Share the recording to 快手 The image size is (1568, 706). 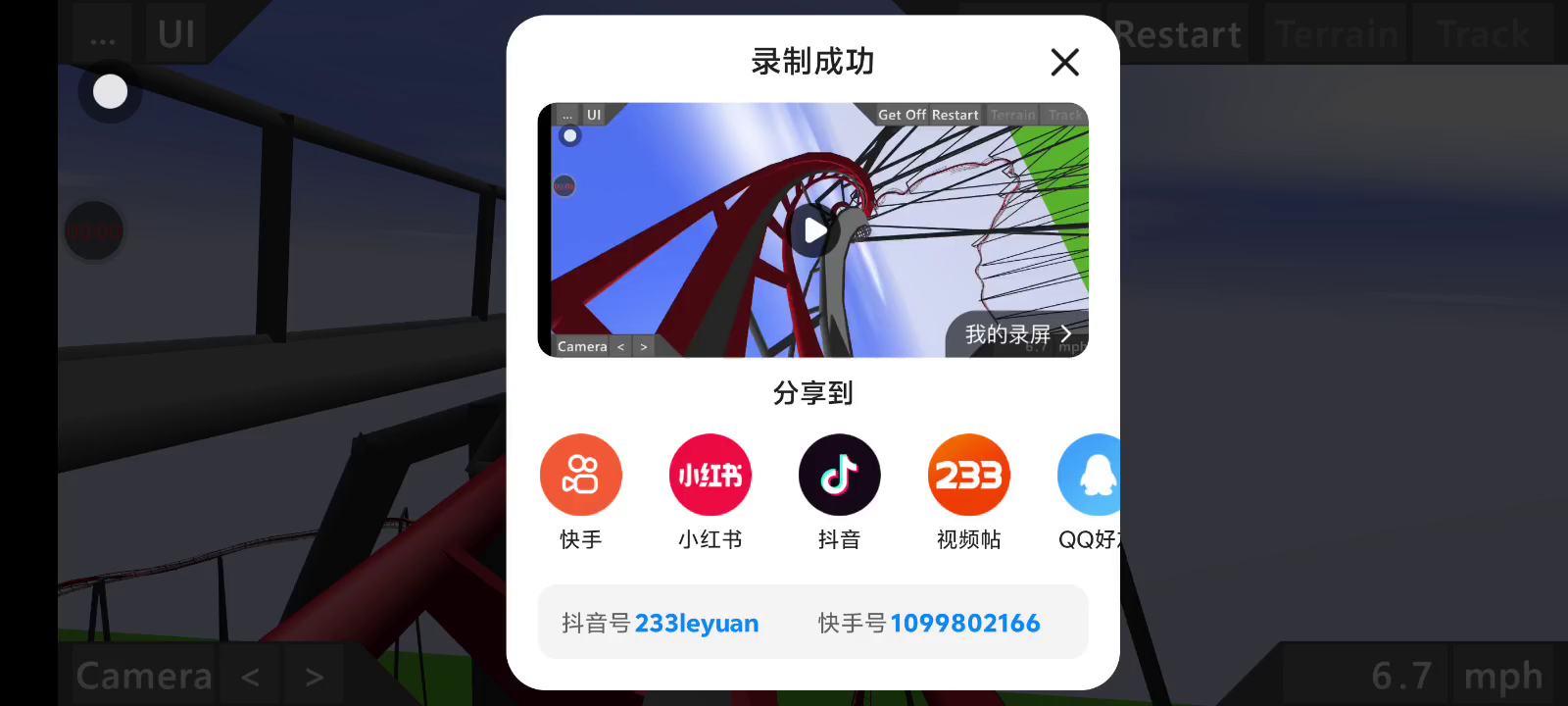pos(581,476)
